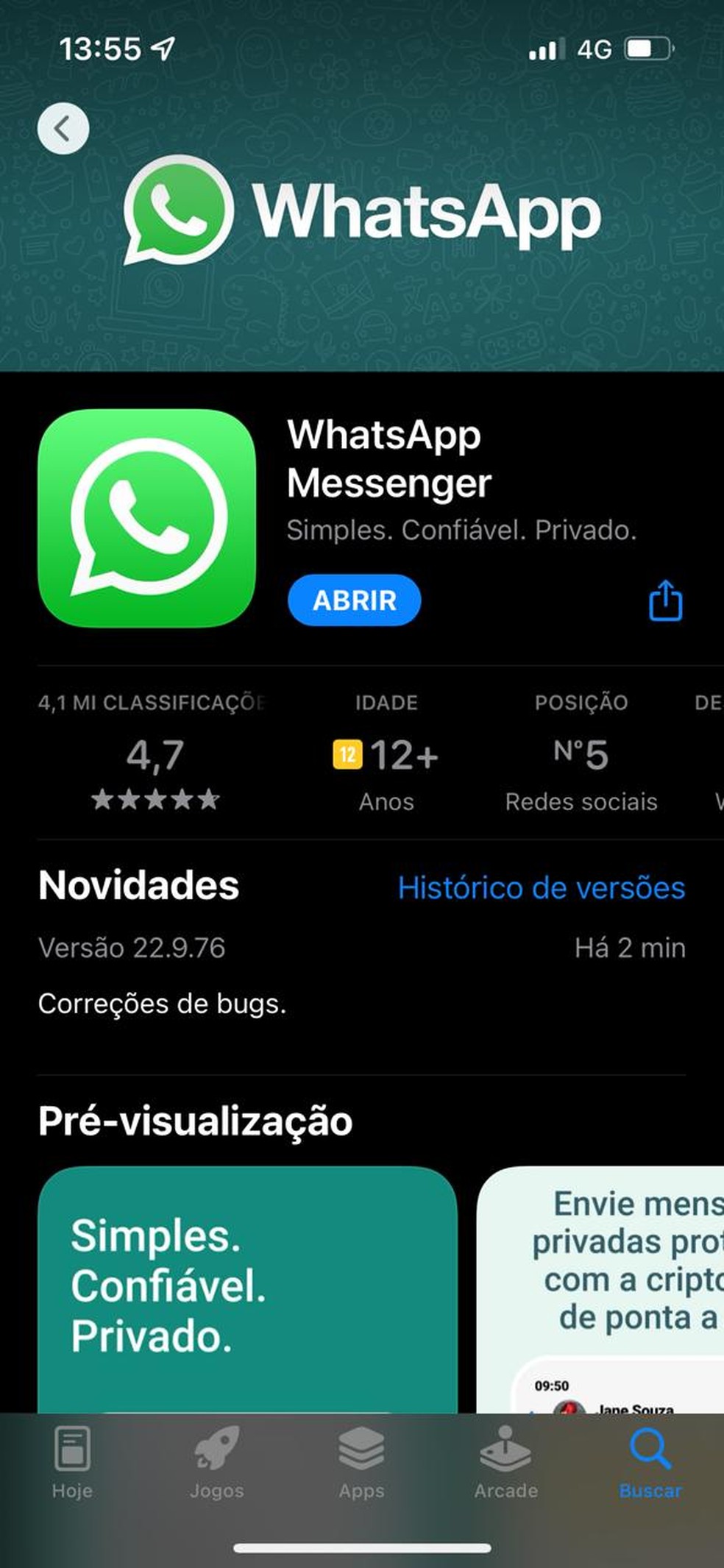Share the WhatsApp Messenger app
This screenshot has width=724, height=1568.
click(x=665, y=601)
